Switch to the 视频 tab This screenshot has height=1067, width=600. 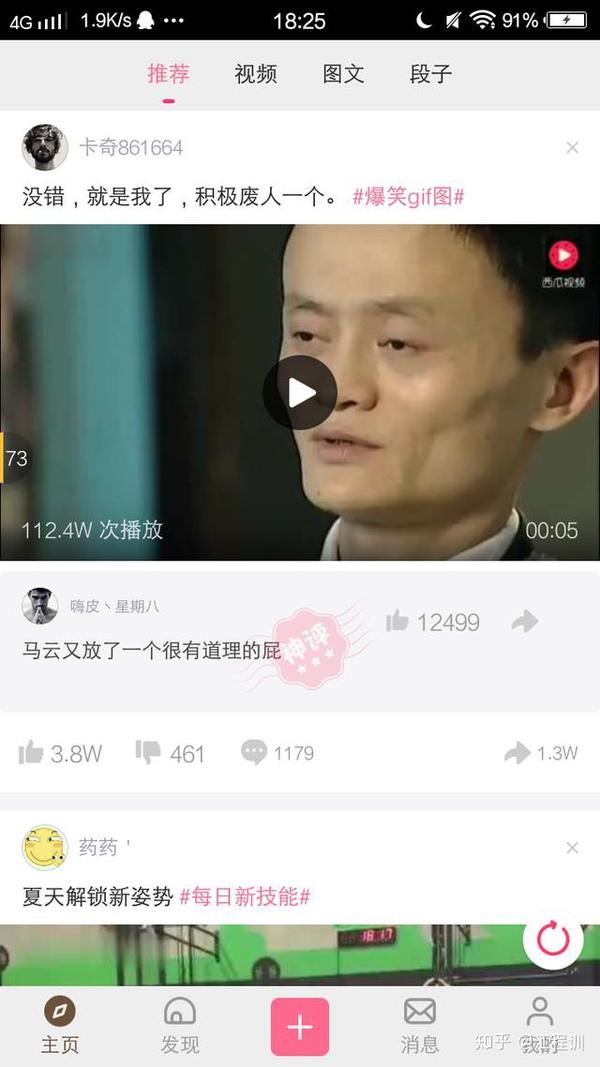click(x=255, y=74)
